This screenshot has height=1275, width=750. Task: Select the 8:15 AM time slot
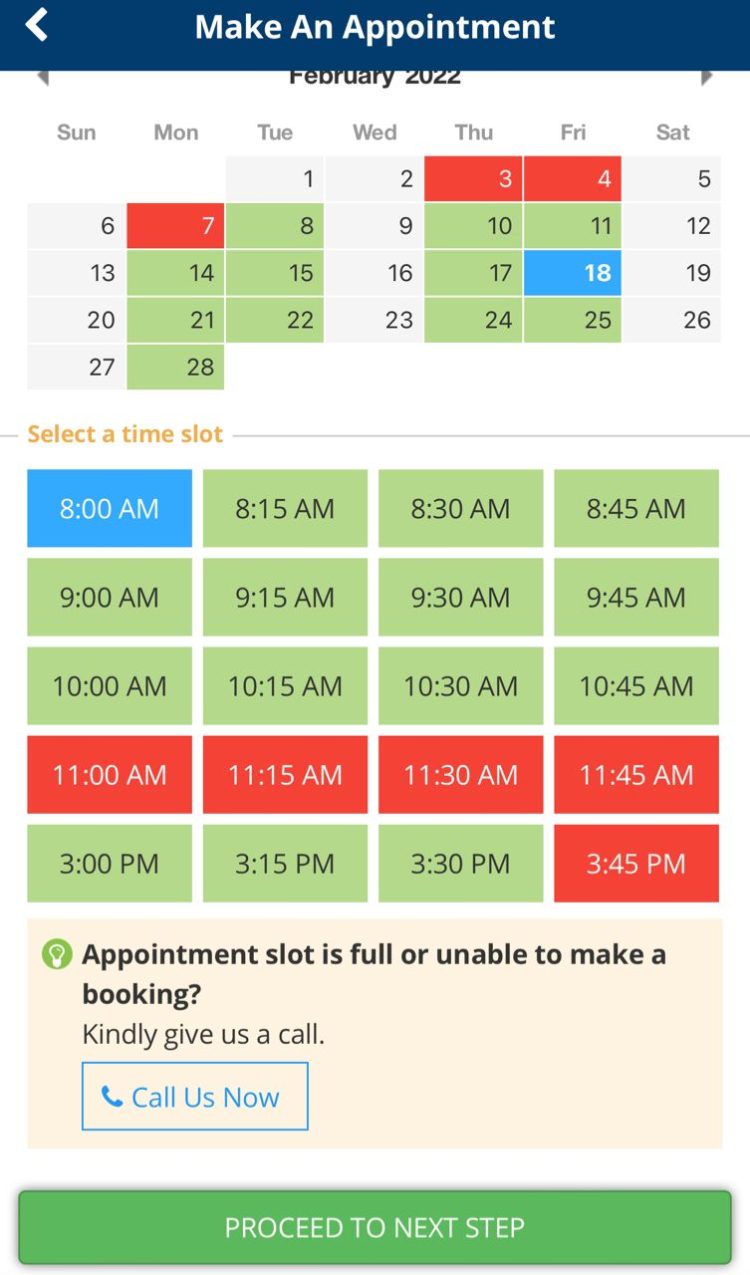click(x=285, y=509)
